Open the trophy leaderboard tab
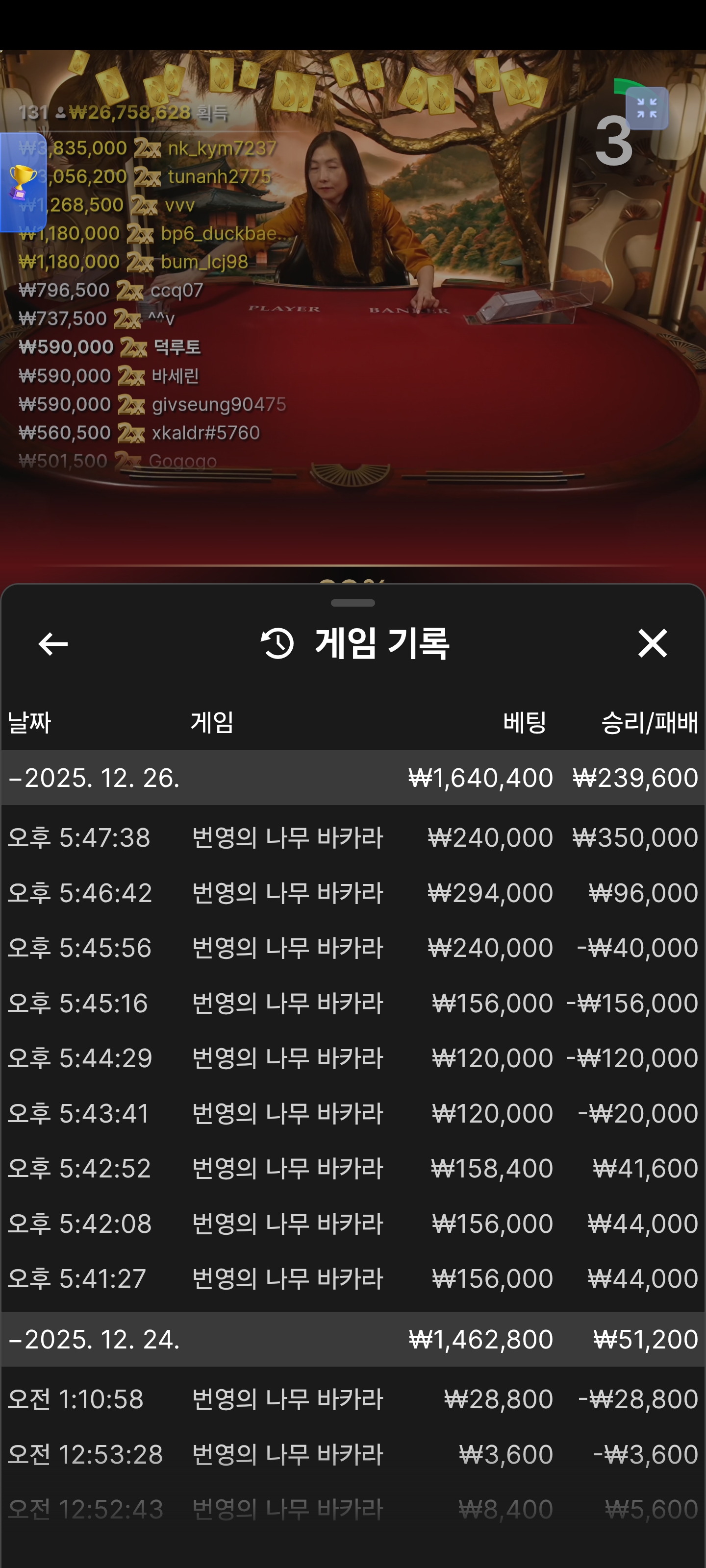This screenshot has height=1568, width=706. tap(23, 182)
